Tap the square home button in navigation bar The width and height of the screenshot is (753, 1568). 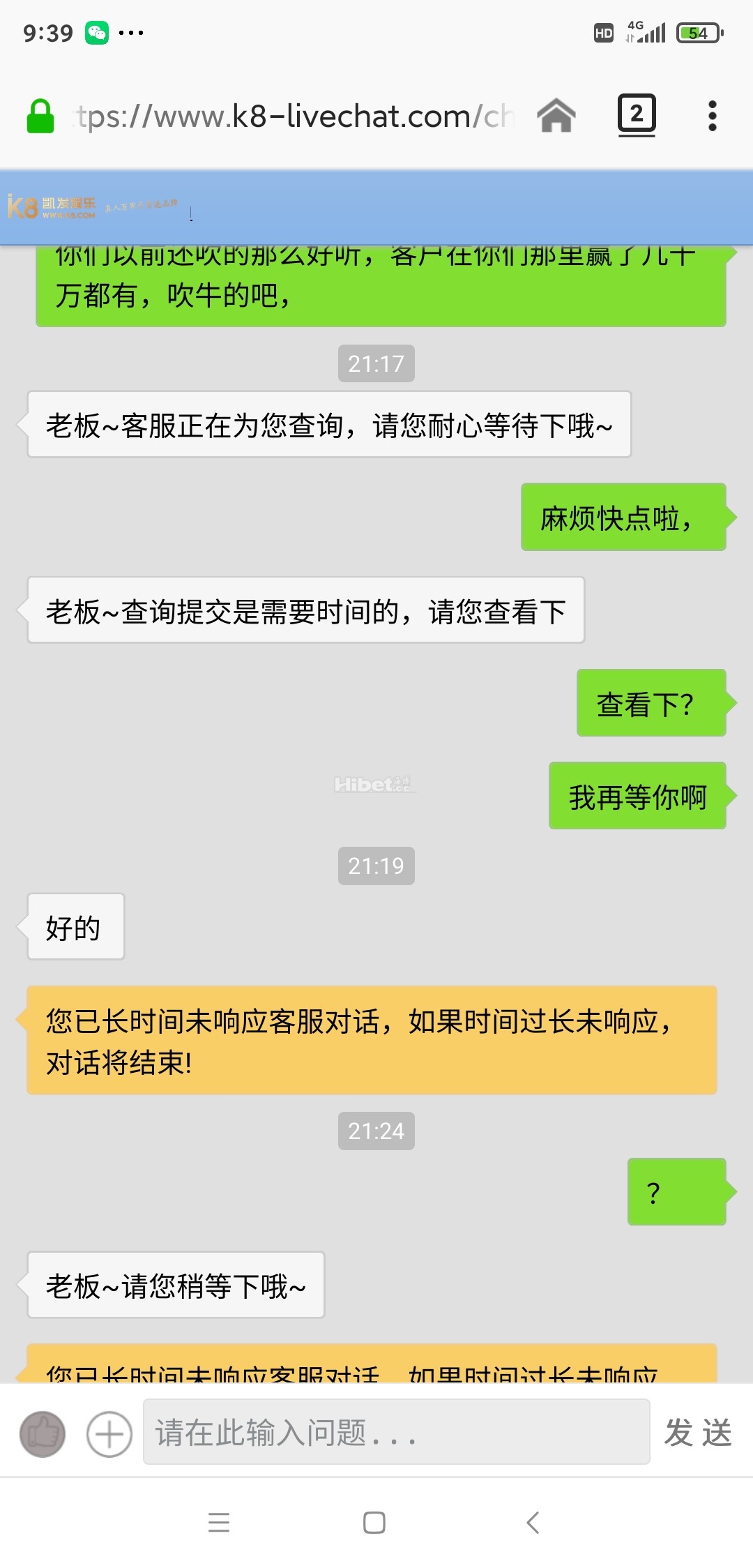[375, 1522]
